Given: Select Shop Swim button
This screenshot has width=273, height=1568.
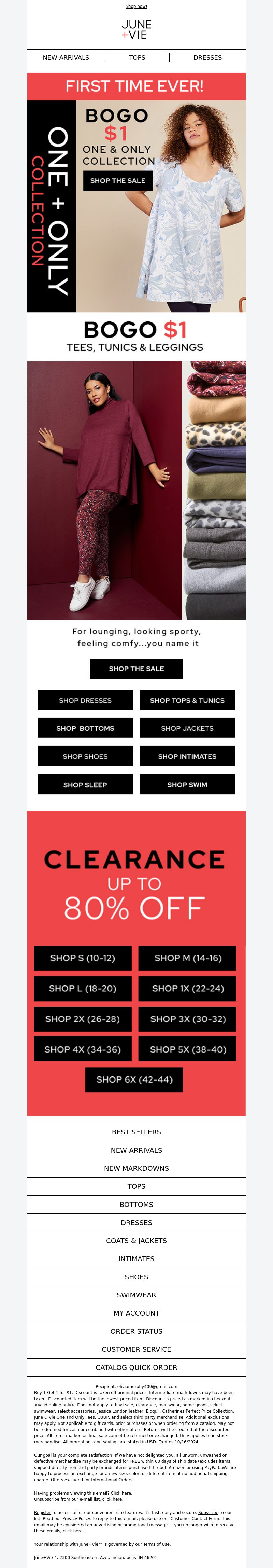Looking at the screenshot, I should click(187, 785).
